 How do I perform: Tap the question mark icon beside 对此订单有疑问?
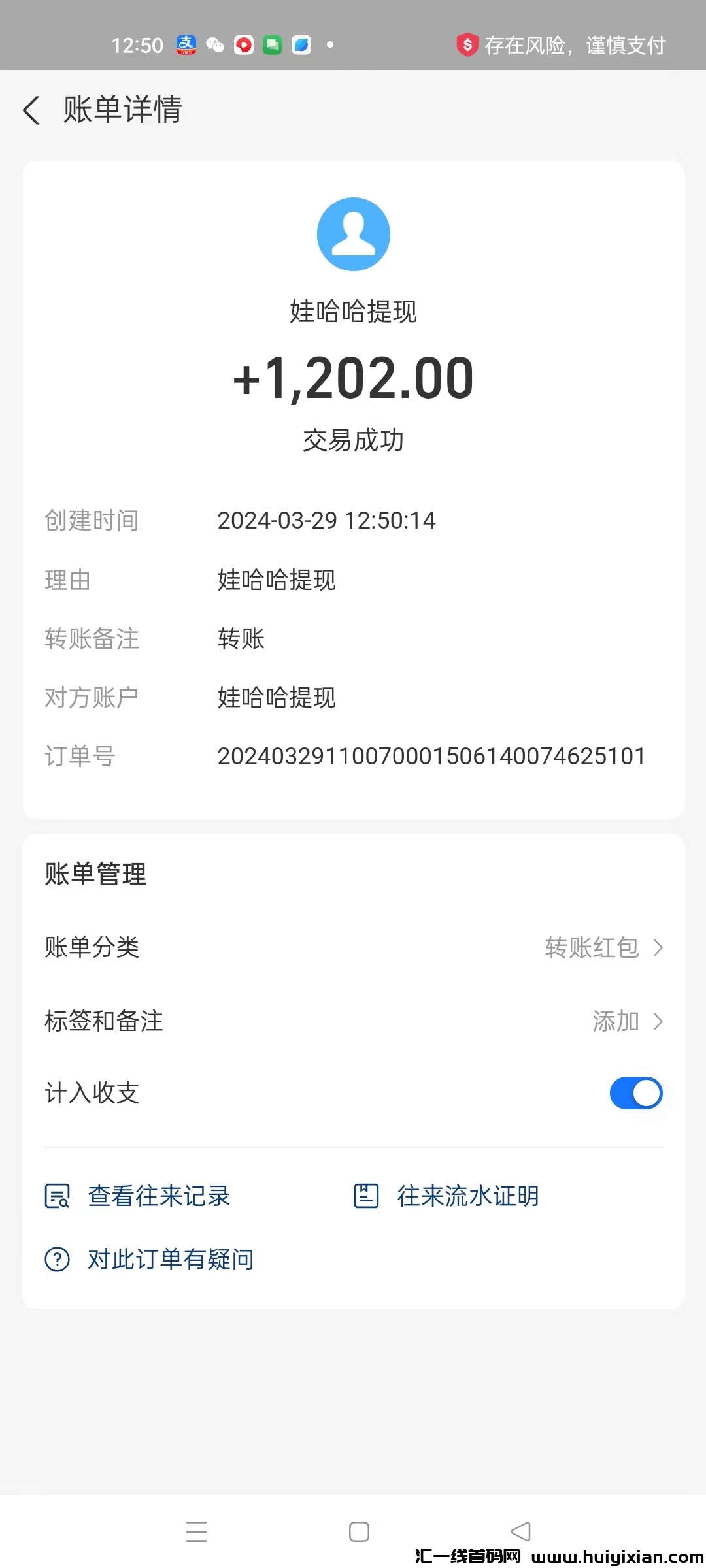point(56,1258)
